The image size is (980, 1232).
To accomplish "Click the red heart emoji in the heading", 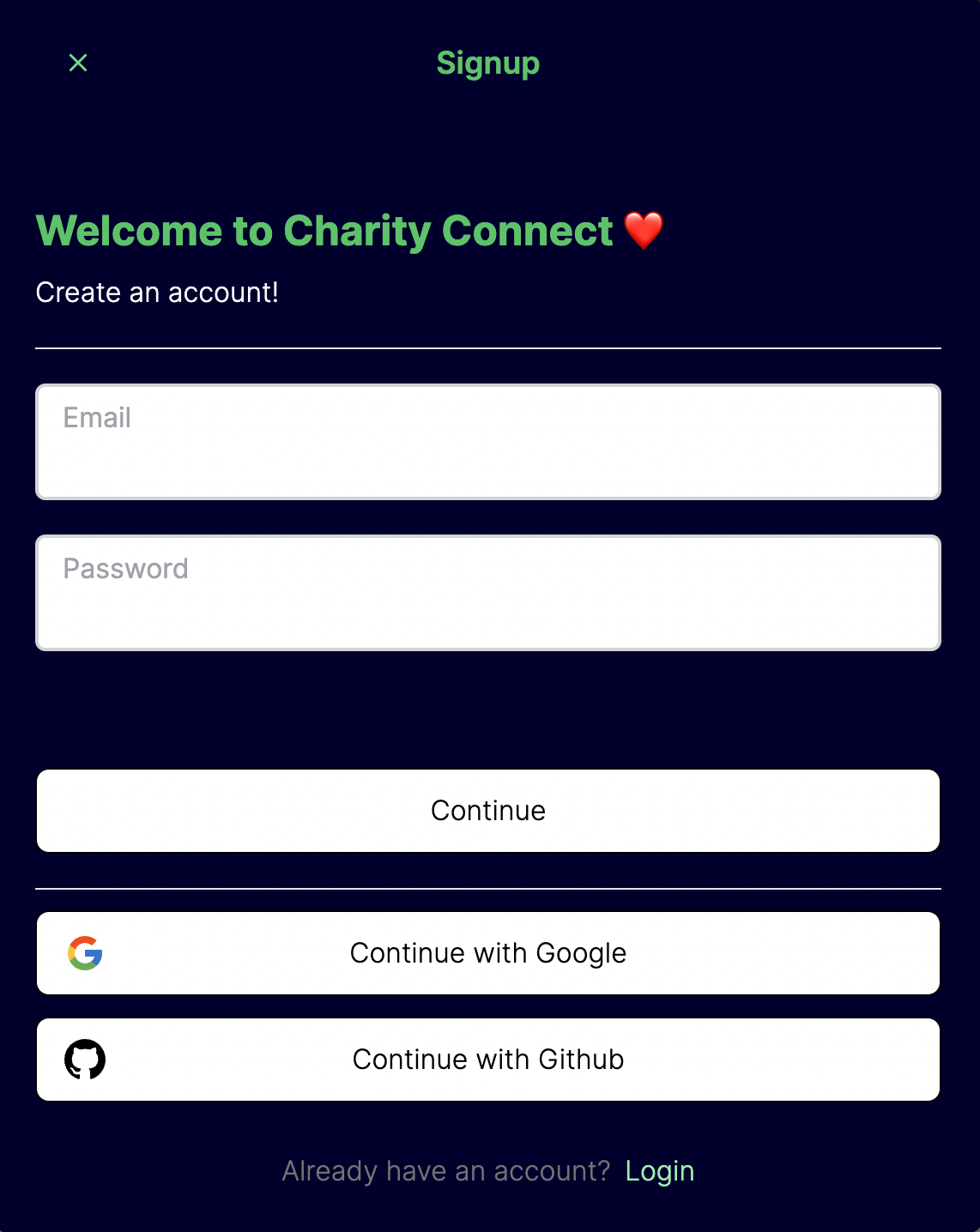I will coord(645,230).
